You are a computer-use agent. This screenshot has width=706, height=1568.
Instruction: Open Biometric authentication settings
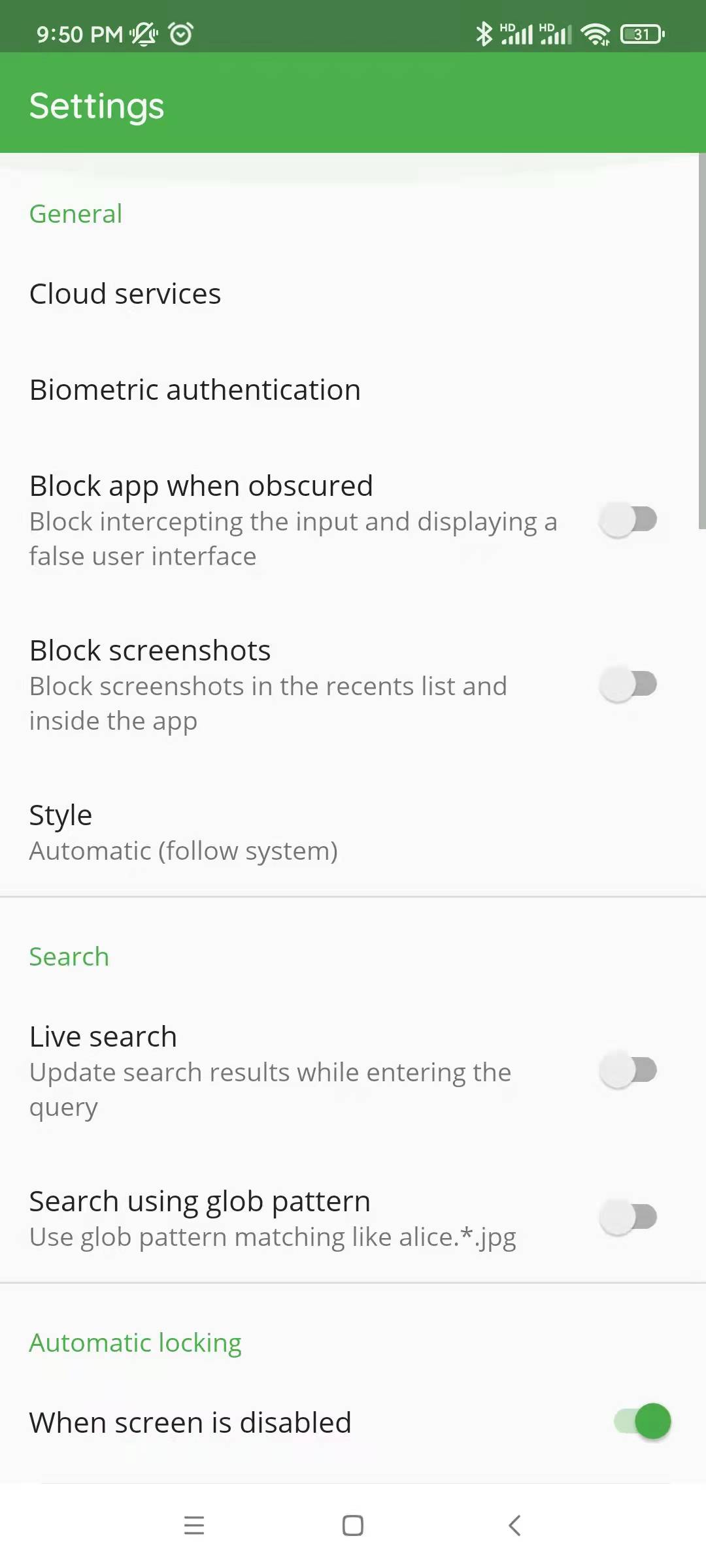[353, 390]
